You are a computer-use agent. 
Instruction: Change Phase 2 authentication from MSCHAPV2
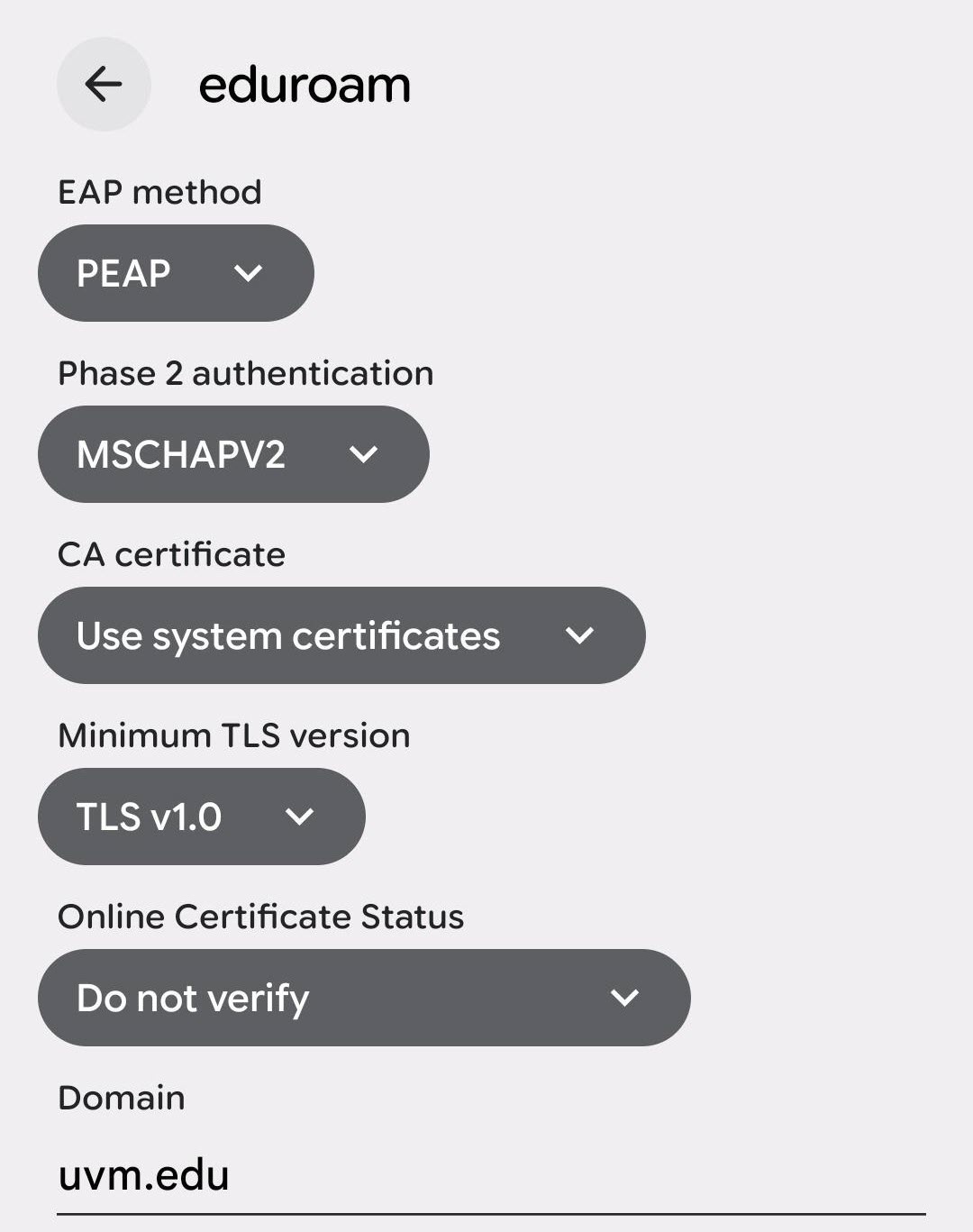tap(233, 454)
